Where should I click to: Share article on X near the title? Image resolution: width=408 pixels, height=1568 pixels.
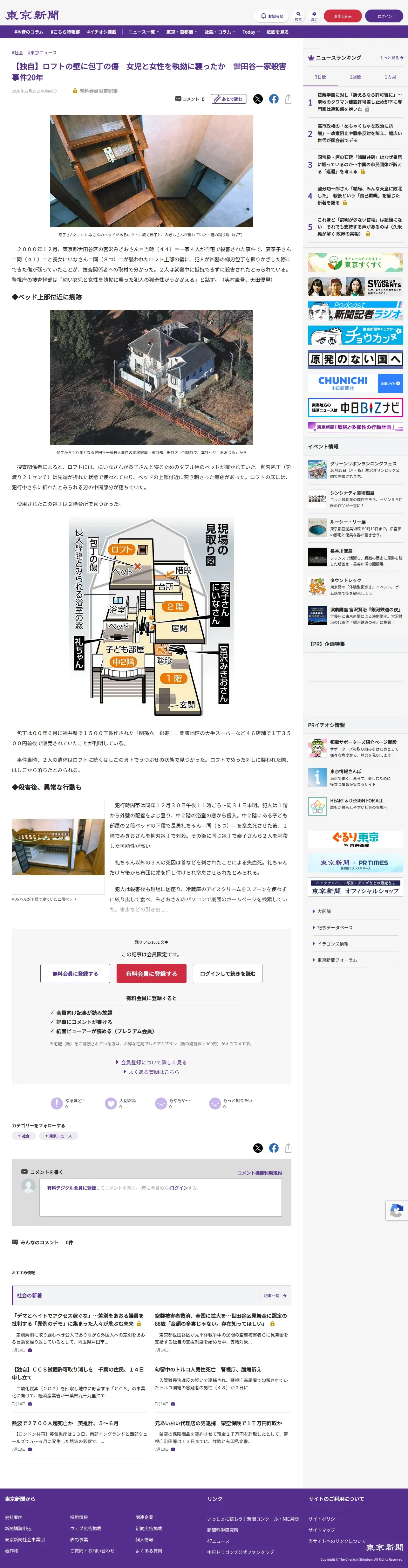pyautogui.click(x=258, y=99)
